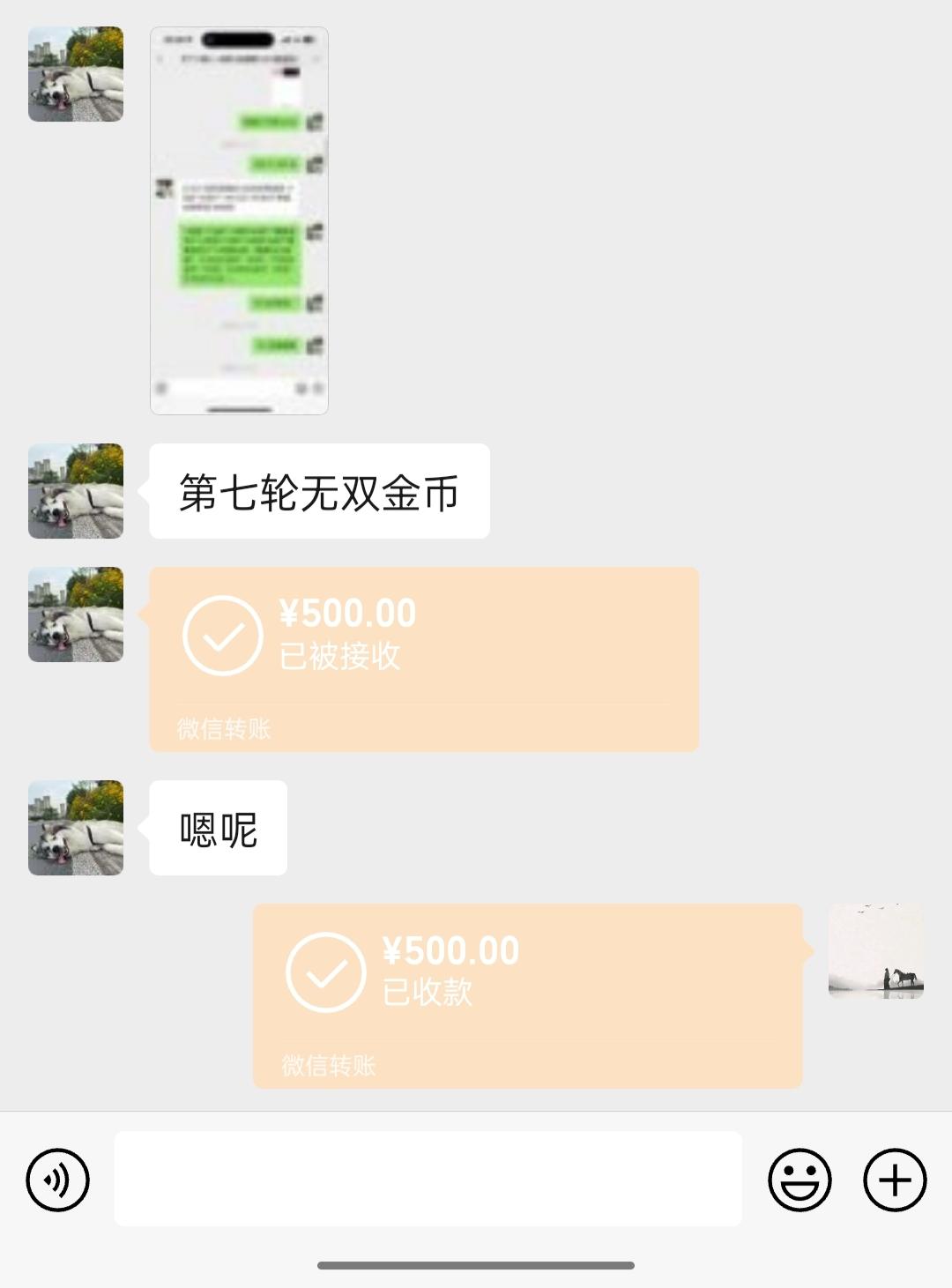952x1288 pixels.
Task: Open the shared chat screenshot image
Action: [x=239, y=220]
